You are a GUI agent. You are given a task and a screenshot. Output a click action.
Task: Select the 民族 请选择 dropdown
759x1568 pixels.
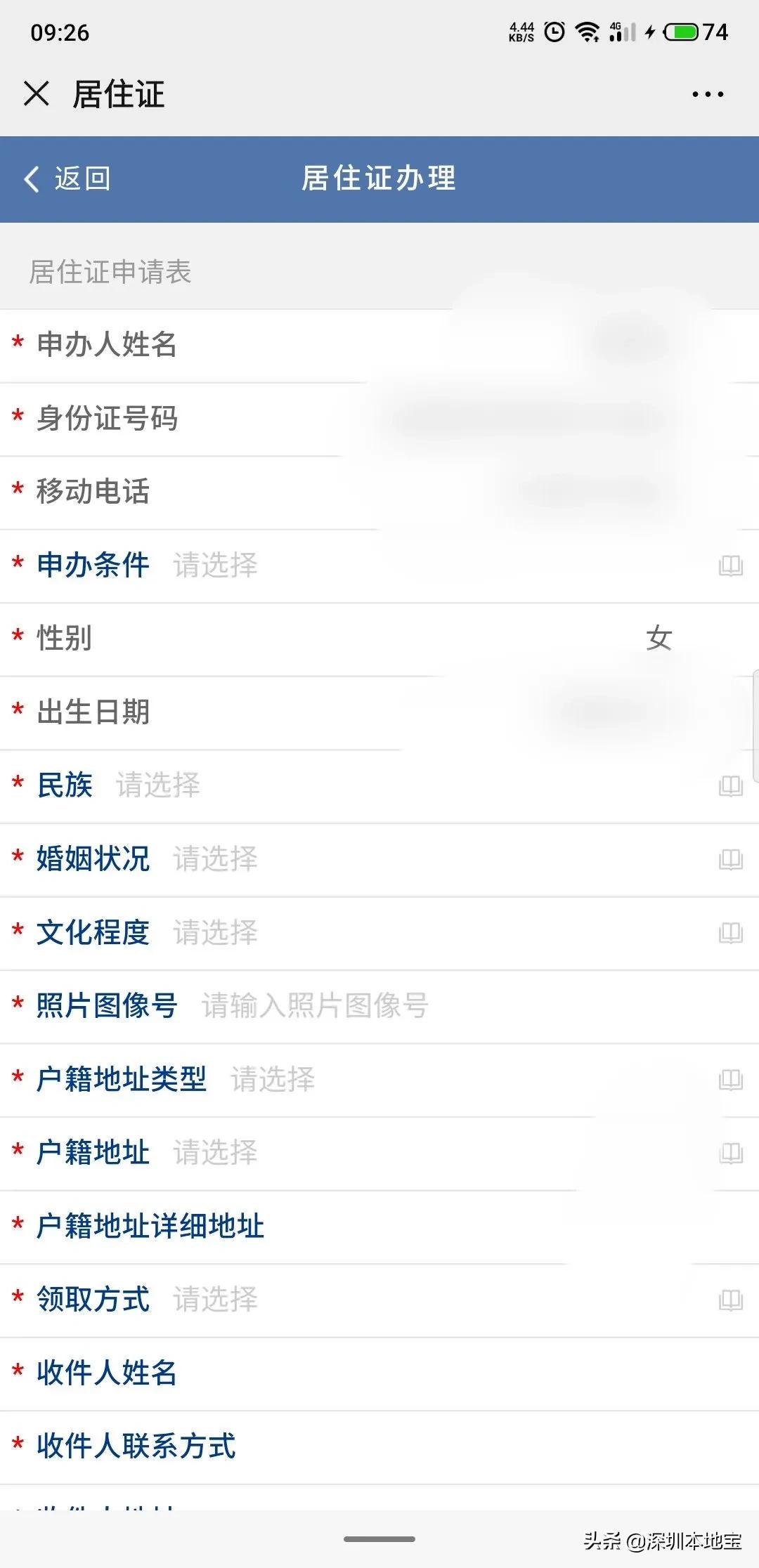pyautogui.click(x=158, y=786)
